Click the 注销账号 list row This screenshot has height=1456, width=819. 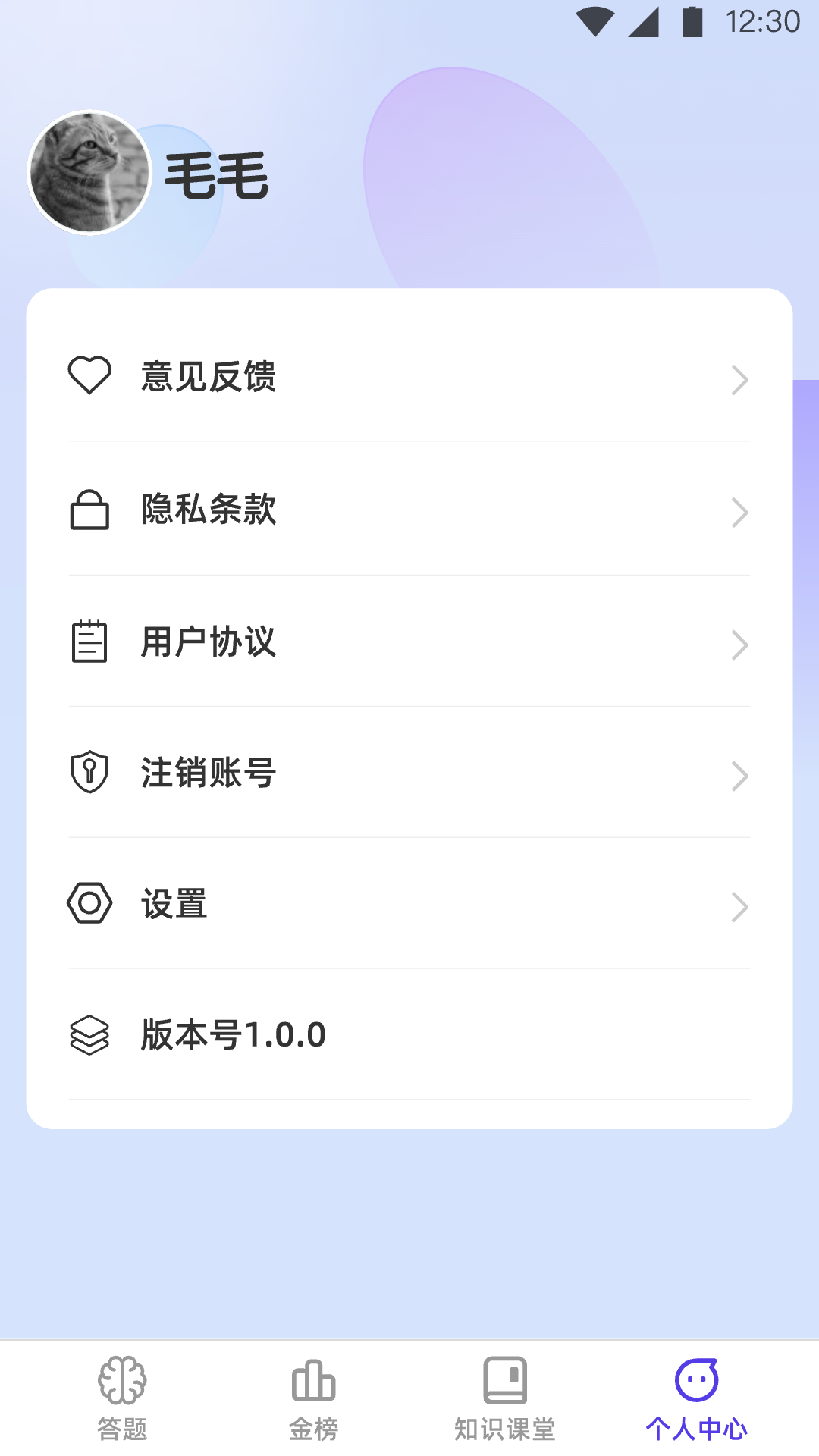click(x=409, y=774)
